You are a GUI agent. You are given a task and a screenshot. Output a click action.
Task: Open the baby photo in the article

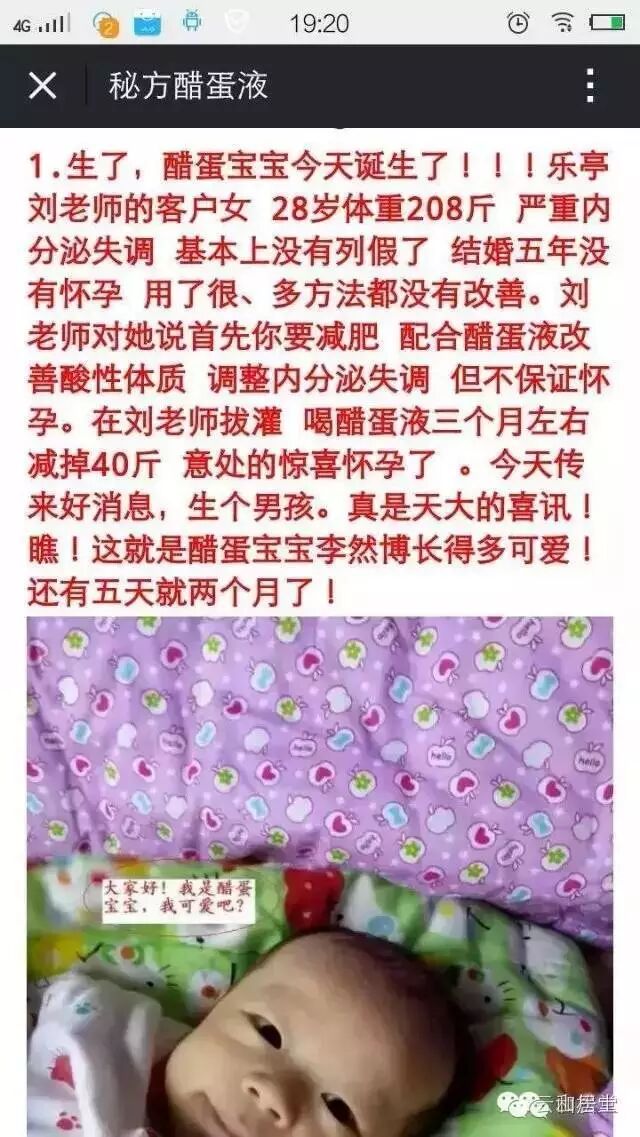point(320,875)
